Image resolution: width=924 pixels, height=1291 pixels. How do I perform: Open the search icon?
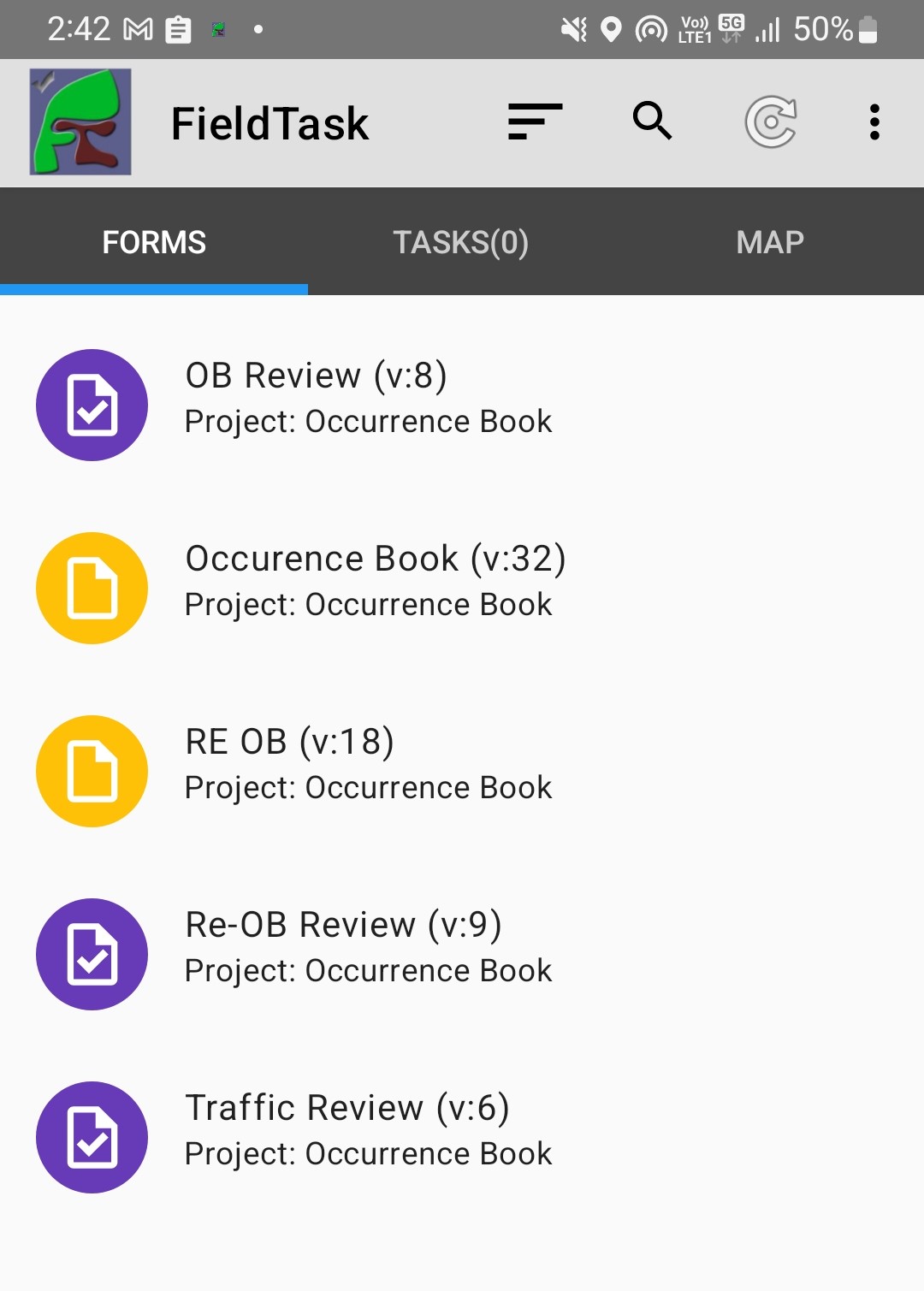(652, 121)
